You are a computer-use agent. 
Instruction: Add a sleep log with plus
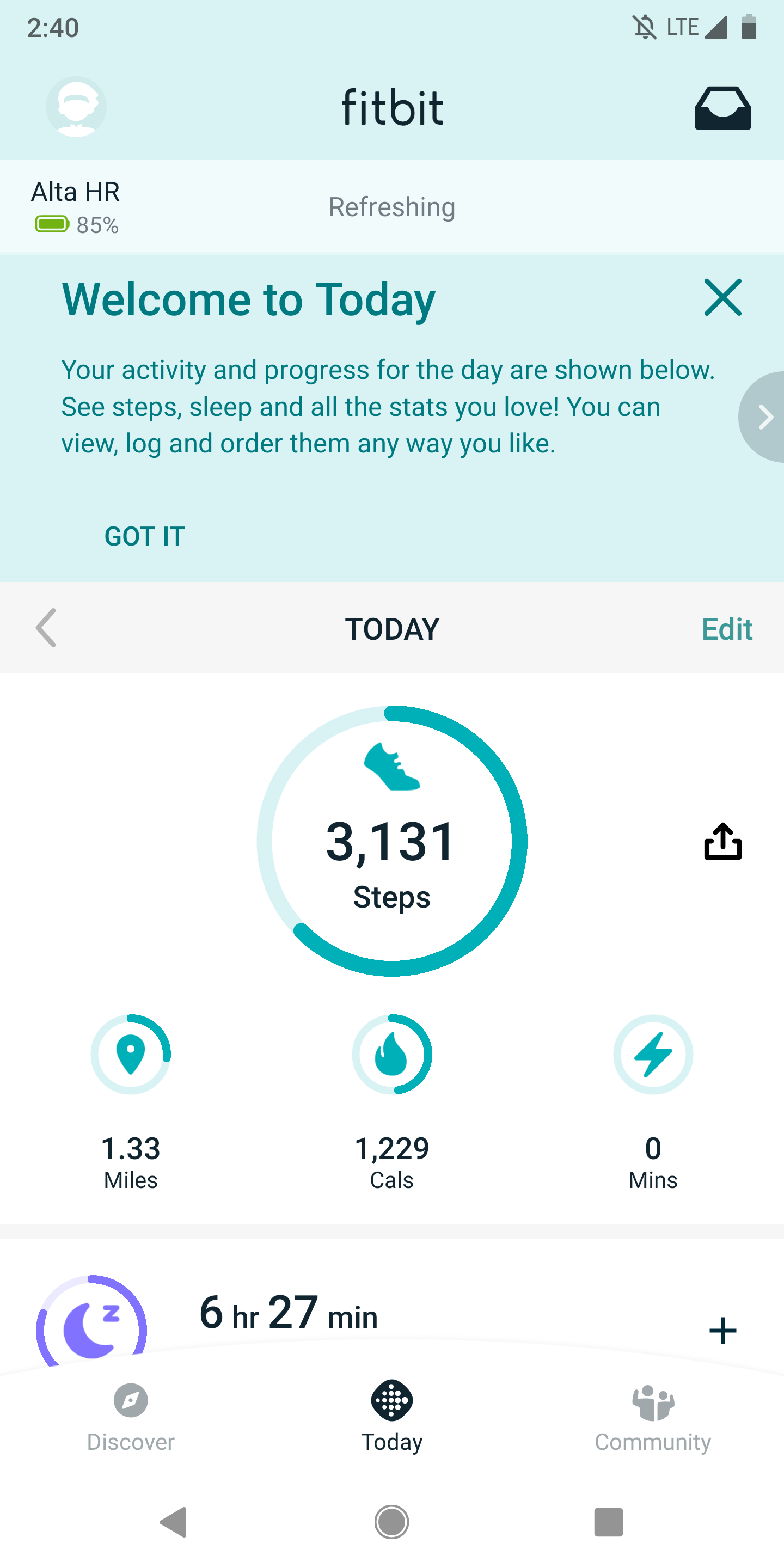click(722, 1330)
